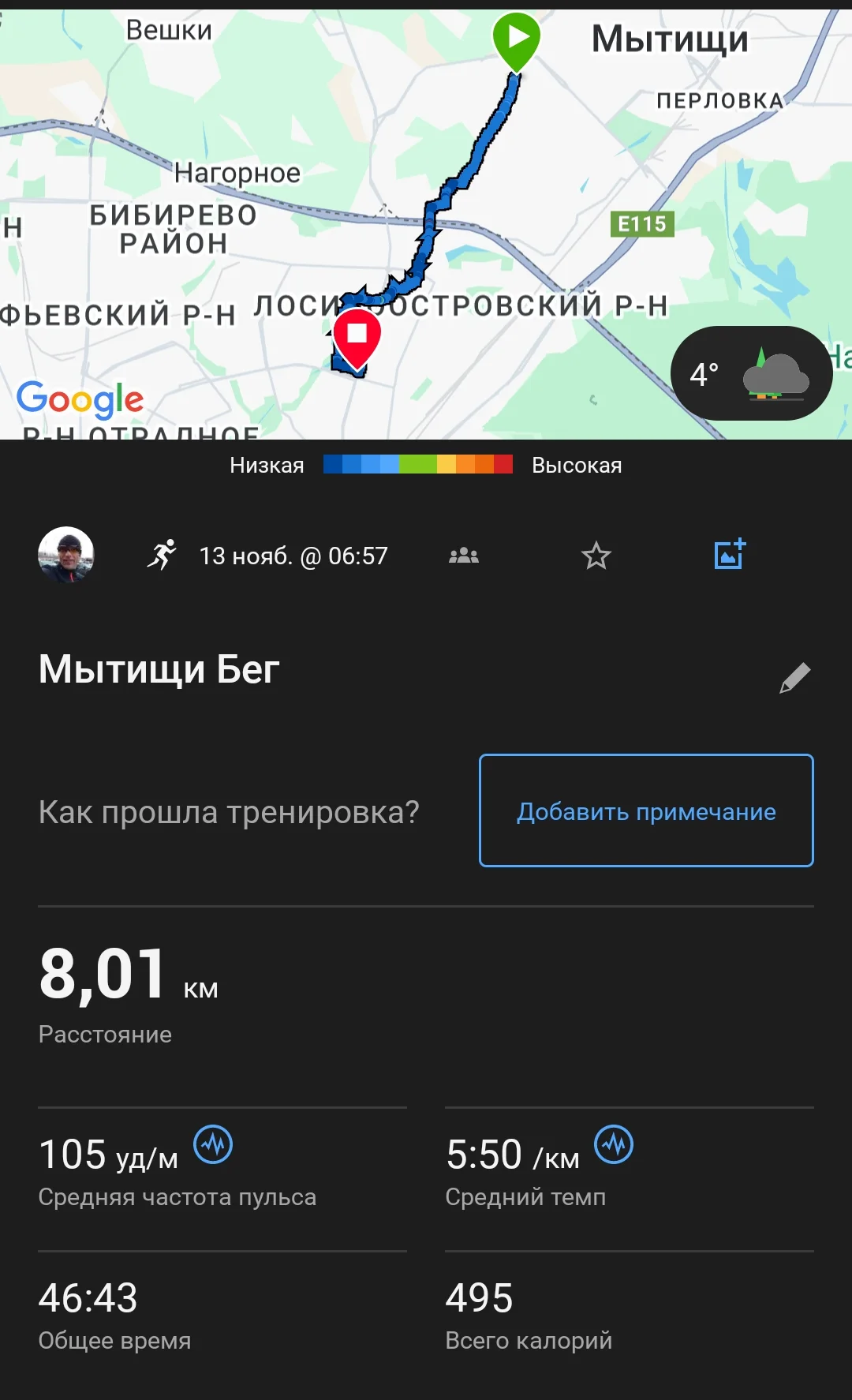Screen dimensions: 852x1400
Task: Add a photo to the activity
Action: (x=730, y=554)
